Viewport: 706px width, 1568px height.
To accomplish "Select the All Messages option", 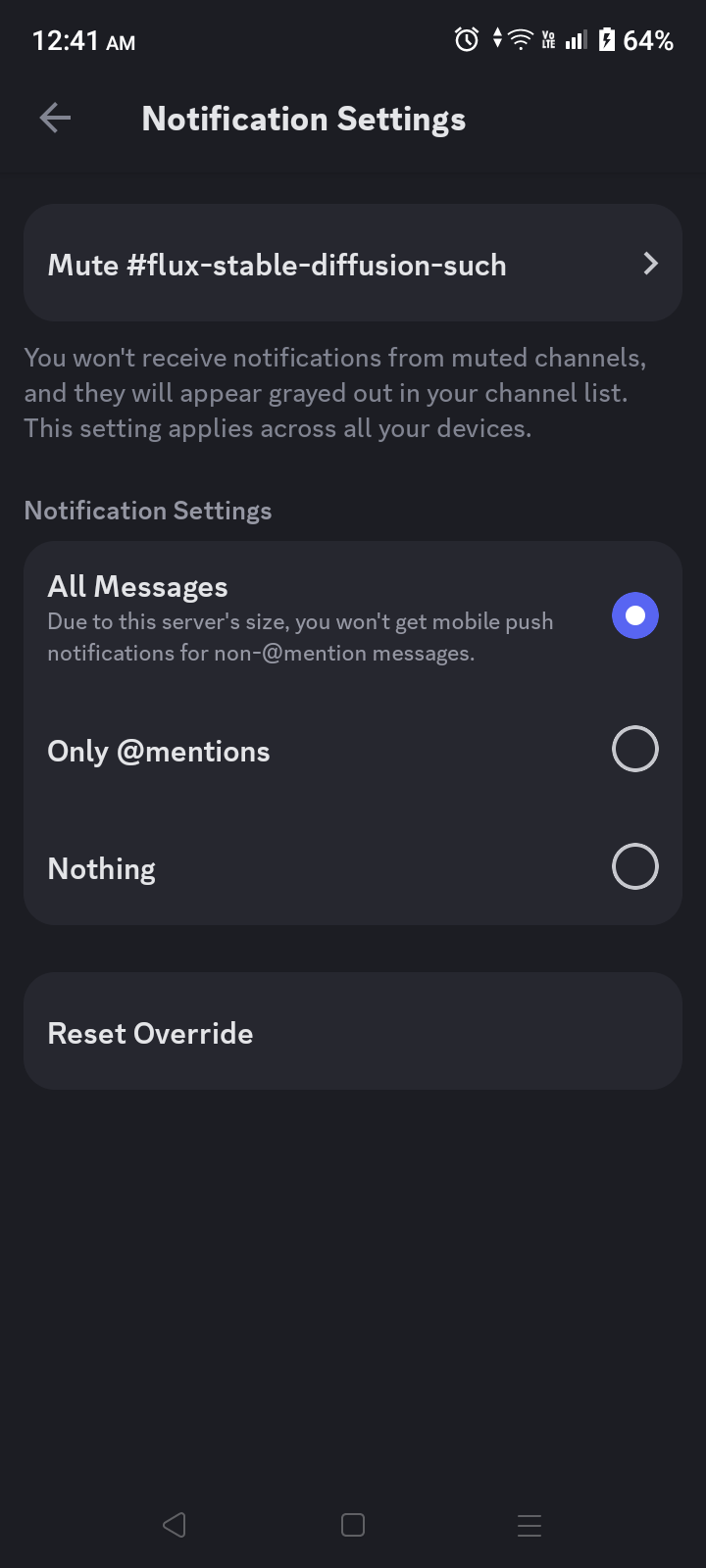I will pyautogui.click(x=634, y=615).
